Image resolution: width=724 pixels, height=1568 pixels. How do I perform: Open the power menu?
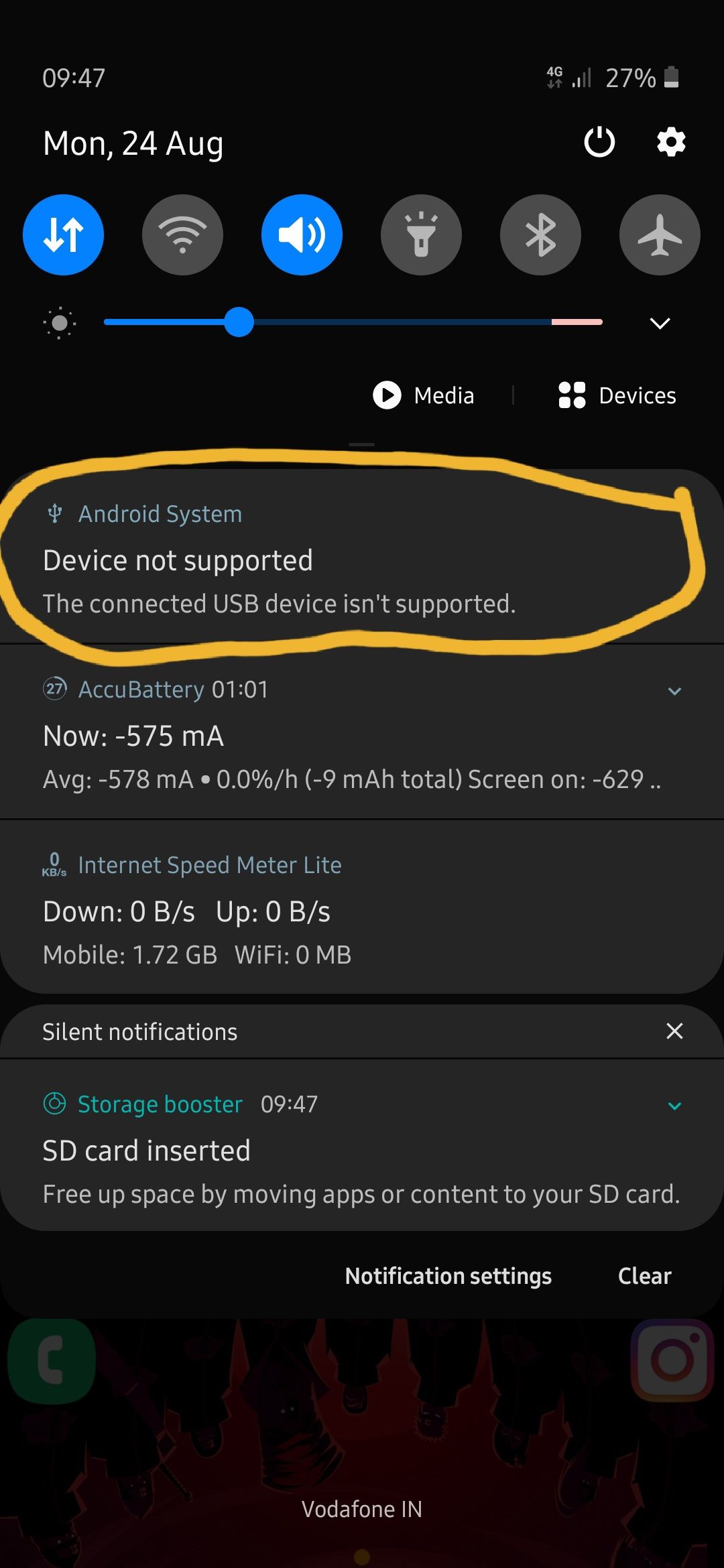click(599, 142)
